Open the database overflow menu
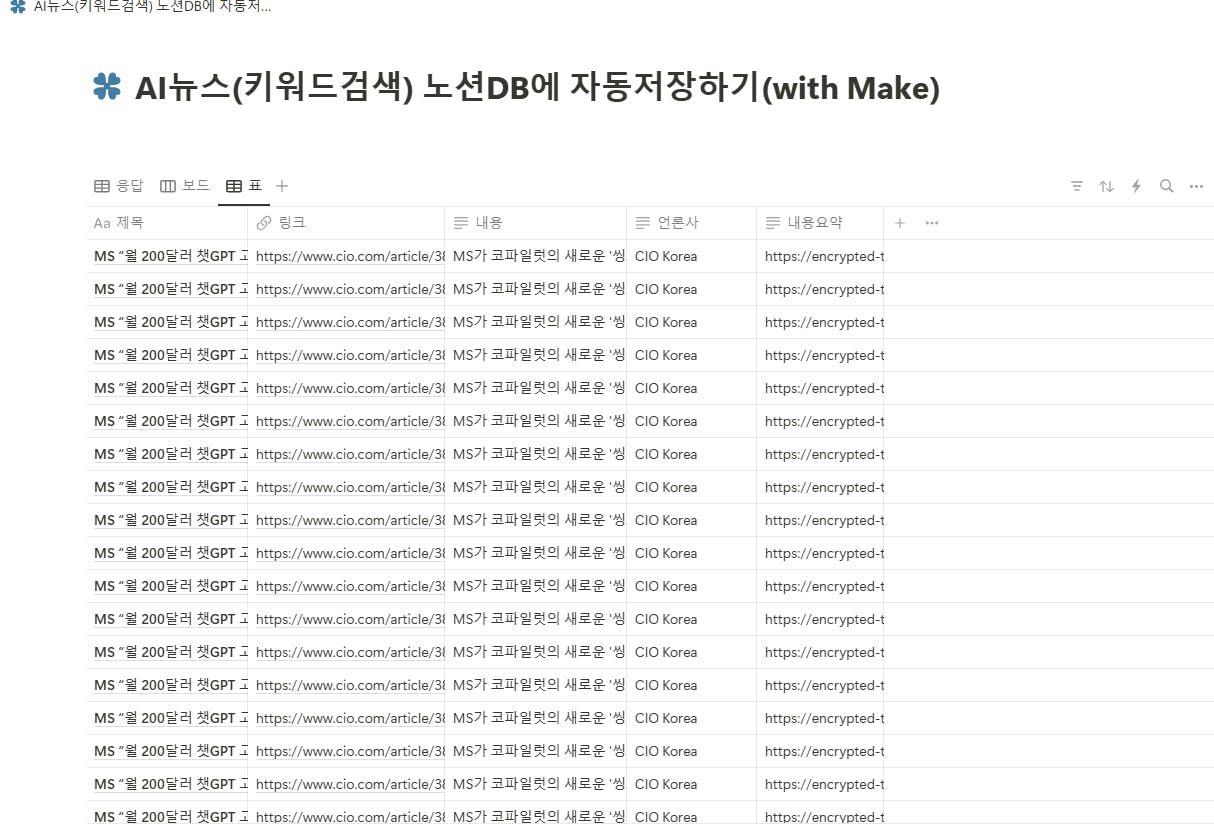This screenshot has height=827, width=1214. 1196,186
